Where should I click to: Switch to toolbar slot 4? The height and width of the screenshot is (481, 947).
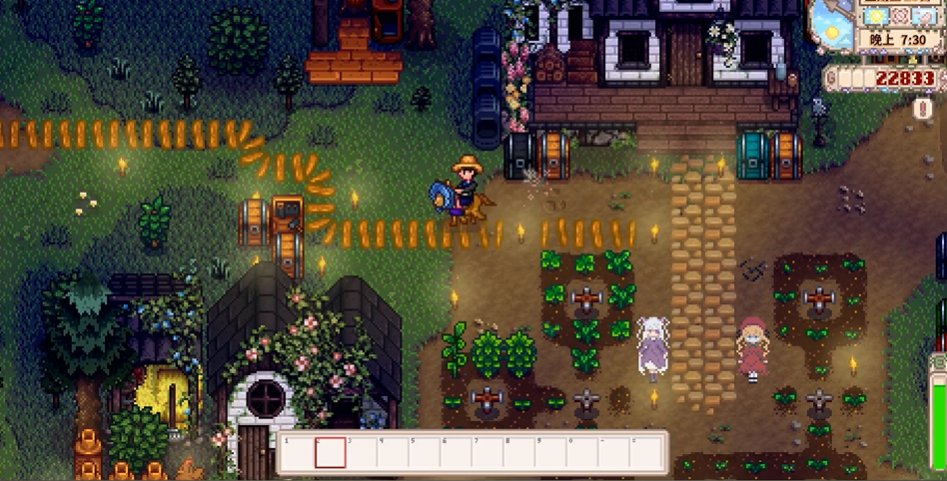click(x=393, y=453)
